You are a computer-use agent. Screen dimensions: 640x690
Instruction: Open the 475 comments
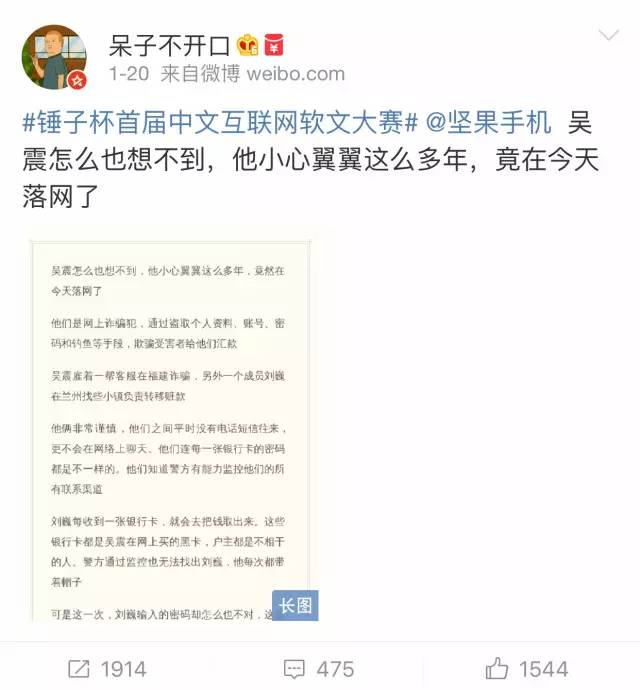pyautogui.click(x=319, y=668)
